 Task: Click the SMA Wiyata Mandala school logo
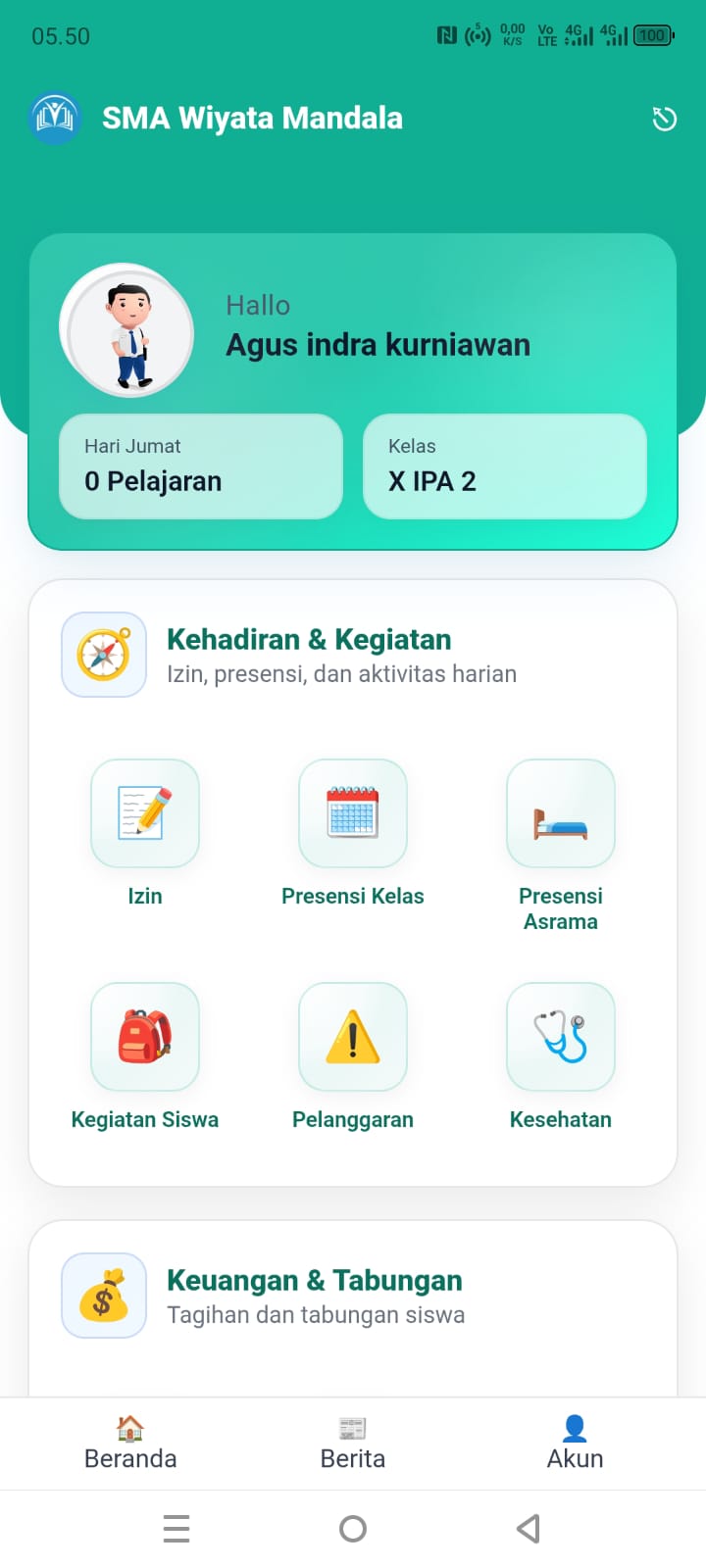pos(55,118)
